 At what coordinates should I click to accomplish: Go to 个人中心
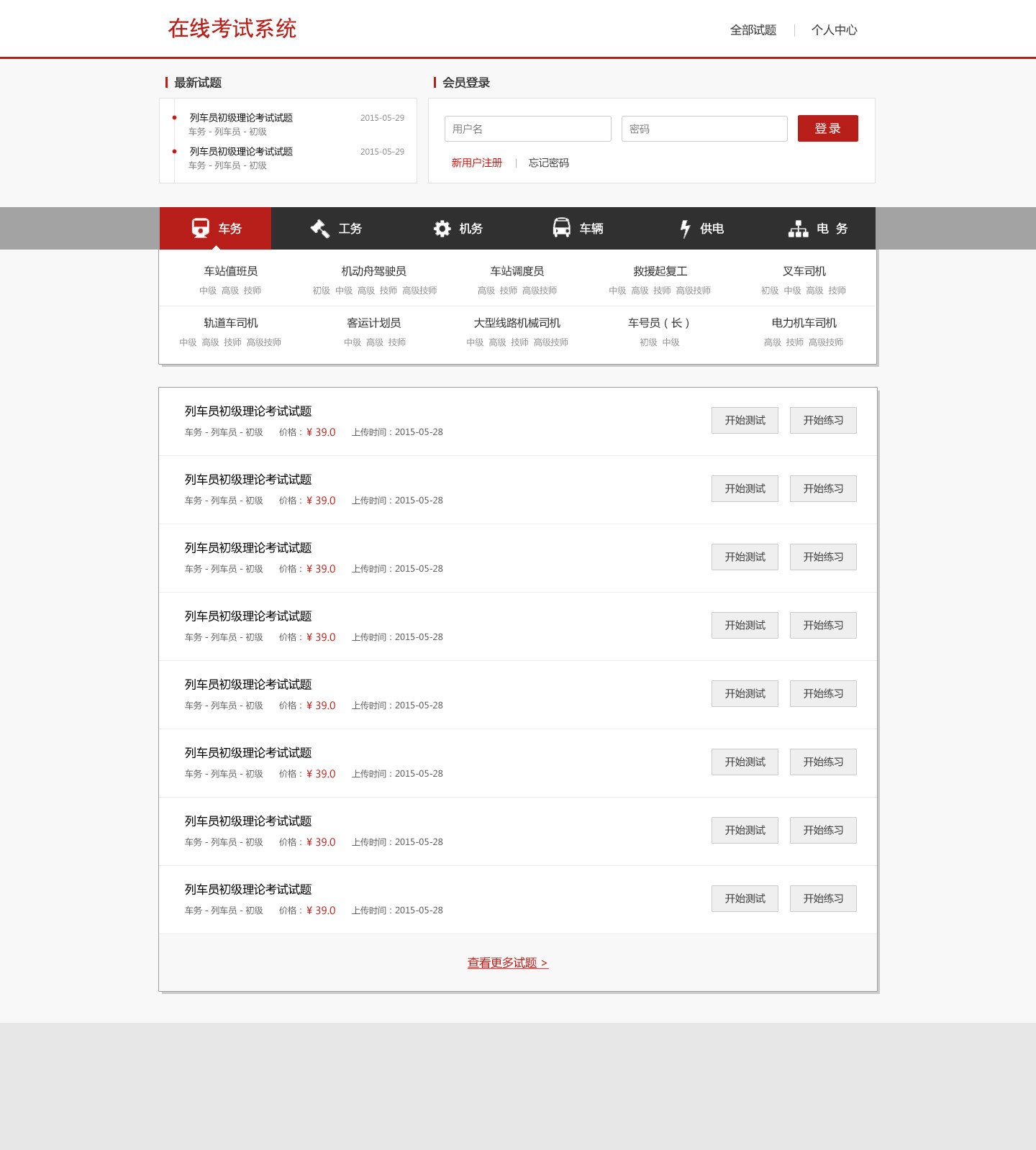coord(834,30)
